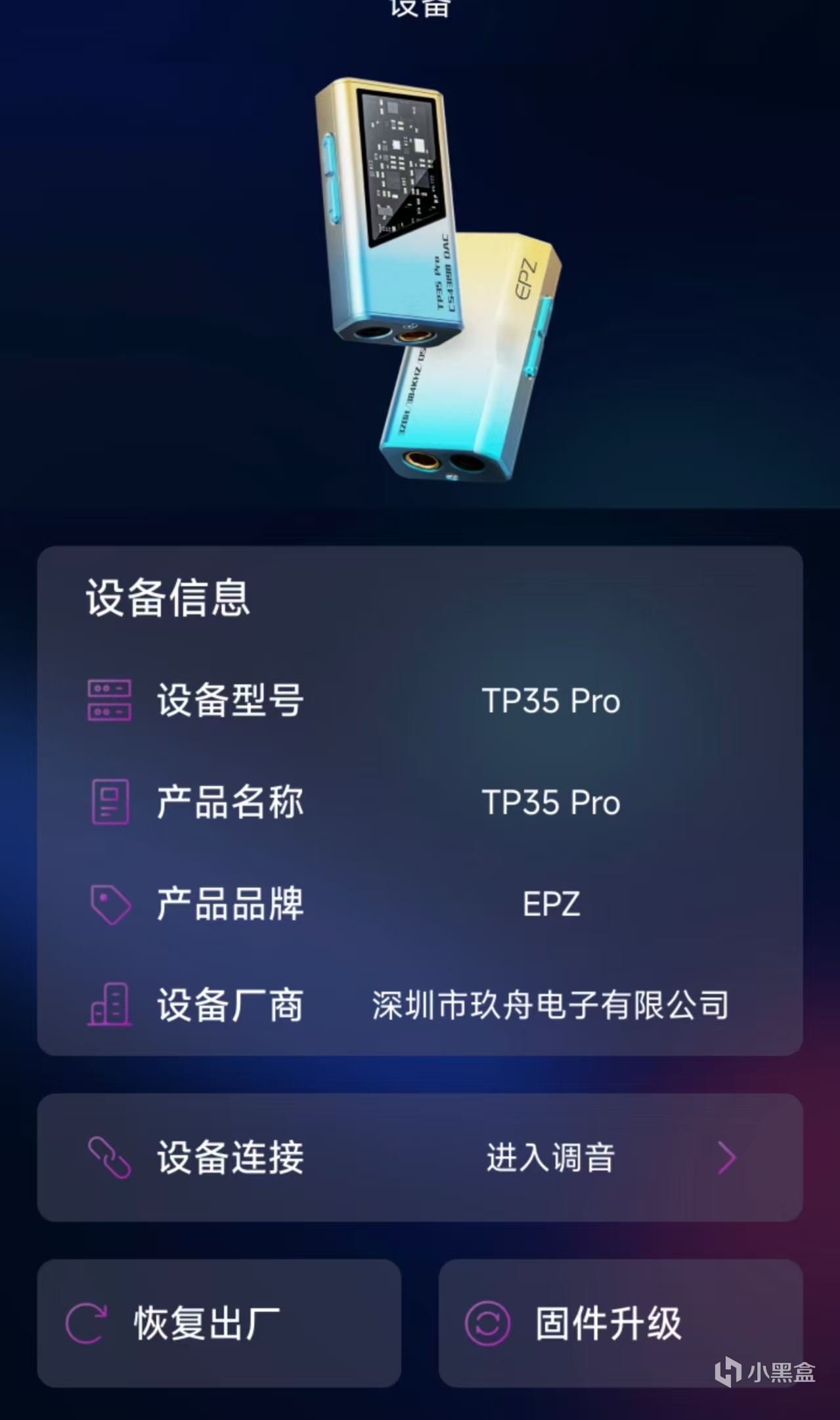Start 固件升级 firmware upgrade
The image size is (840, 1420).
[x=619, y=1323]
